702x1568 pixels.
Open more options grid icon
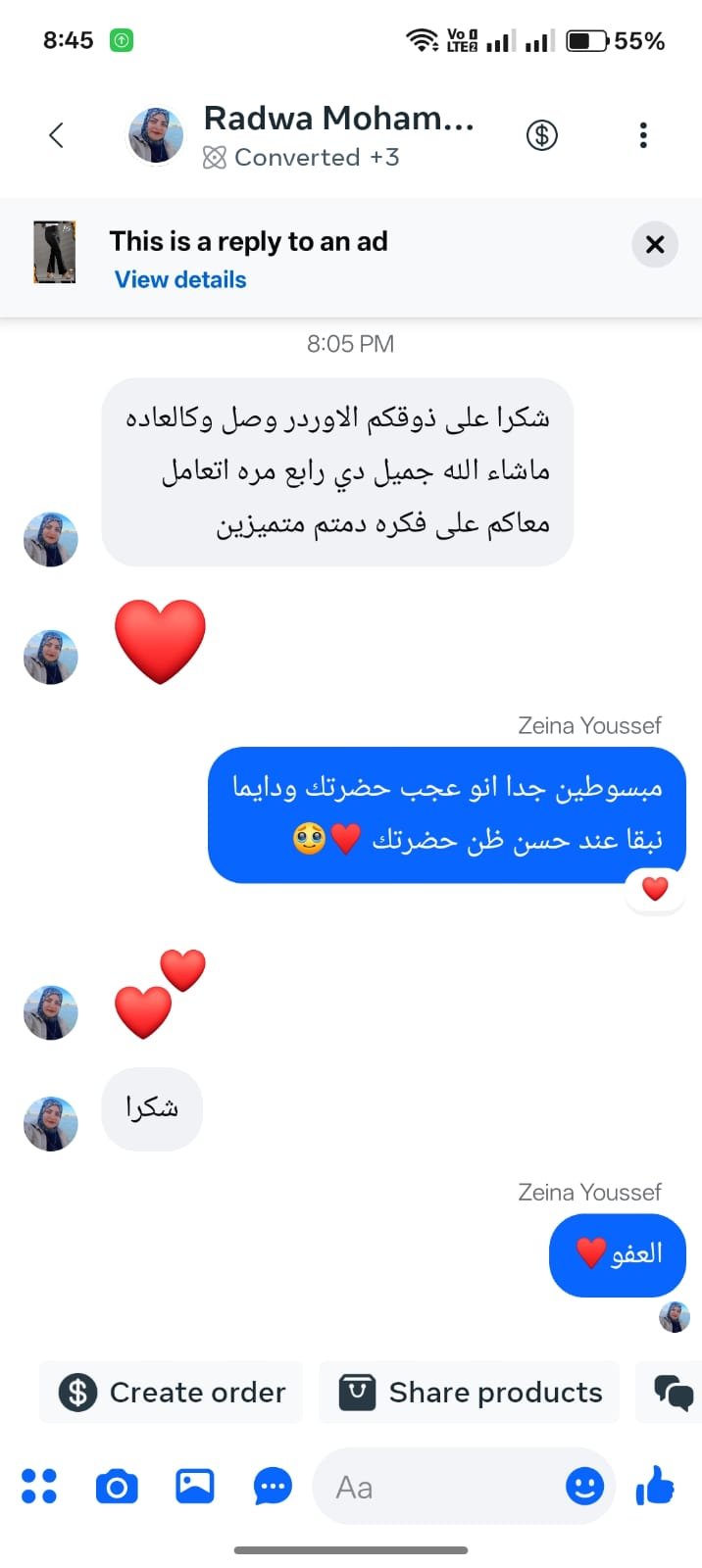(39, 1487)
